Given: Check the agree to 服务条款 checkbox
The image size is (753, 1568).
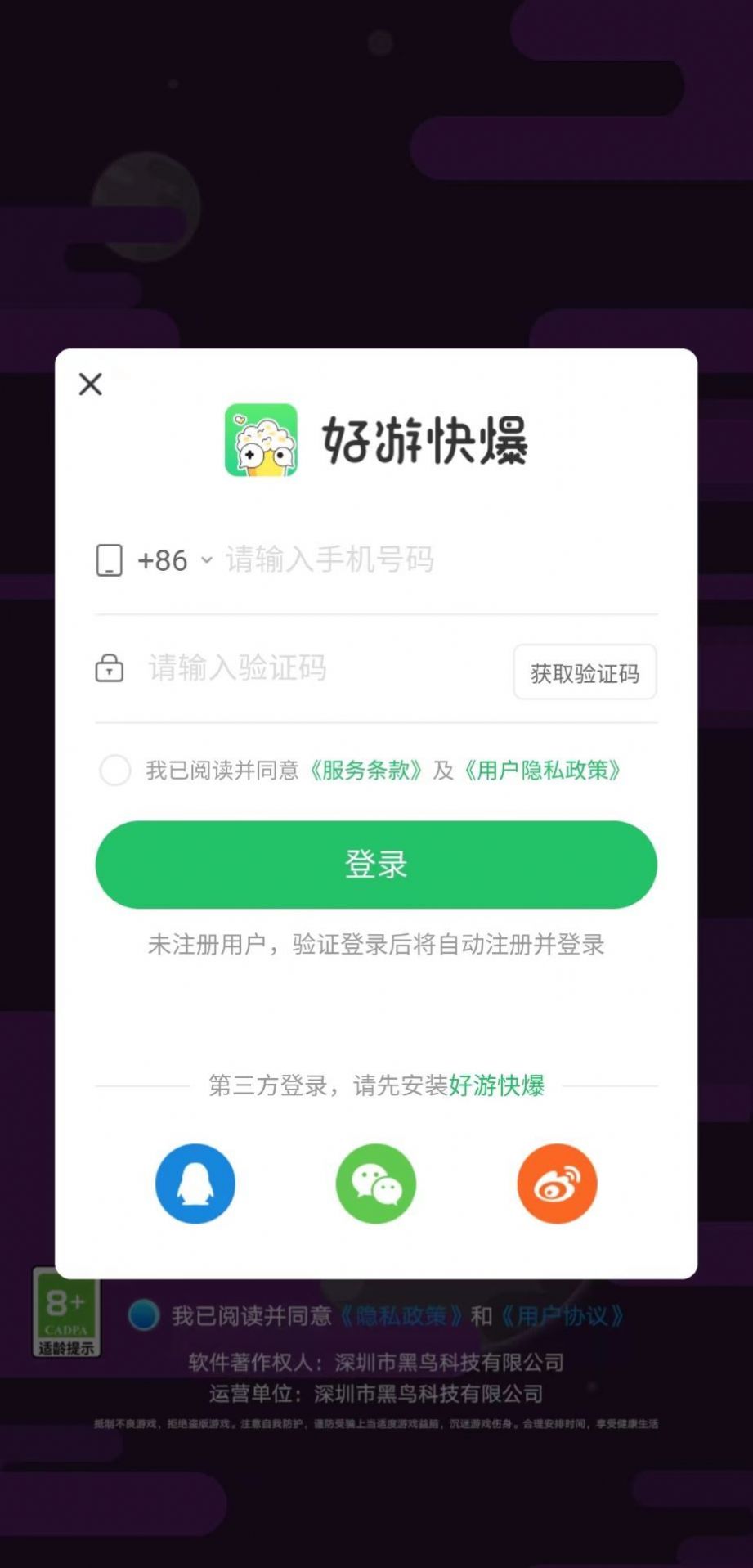Looking at the screenshot, I should click(114, 771).
